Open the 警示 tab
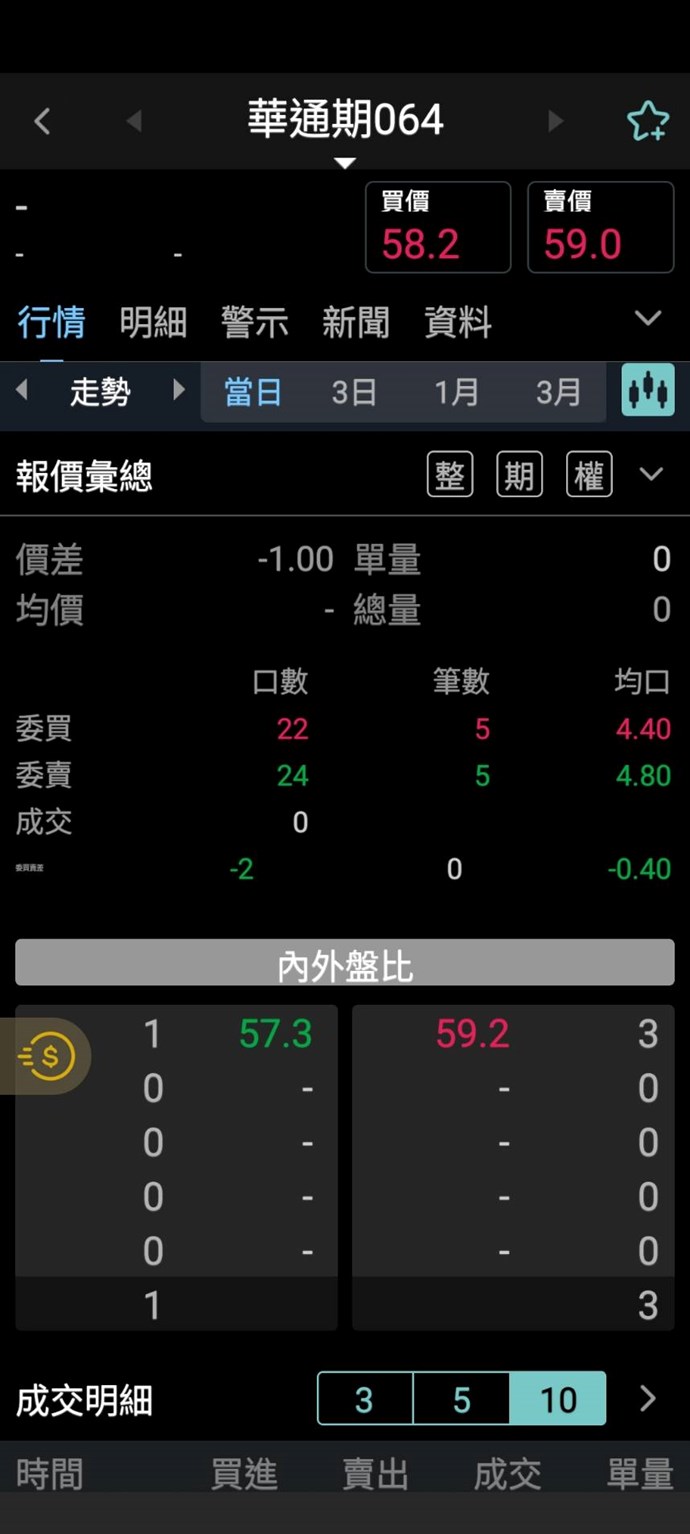The image size is (690, 1534). pos(254,323)
